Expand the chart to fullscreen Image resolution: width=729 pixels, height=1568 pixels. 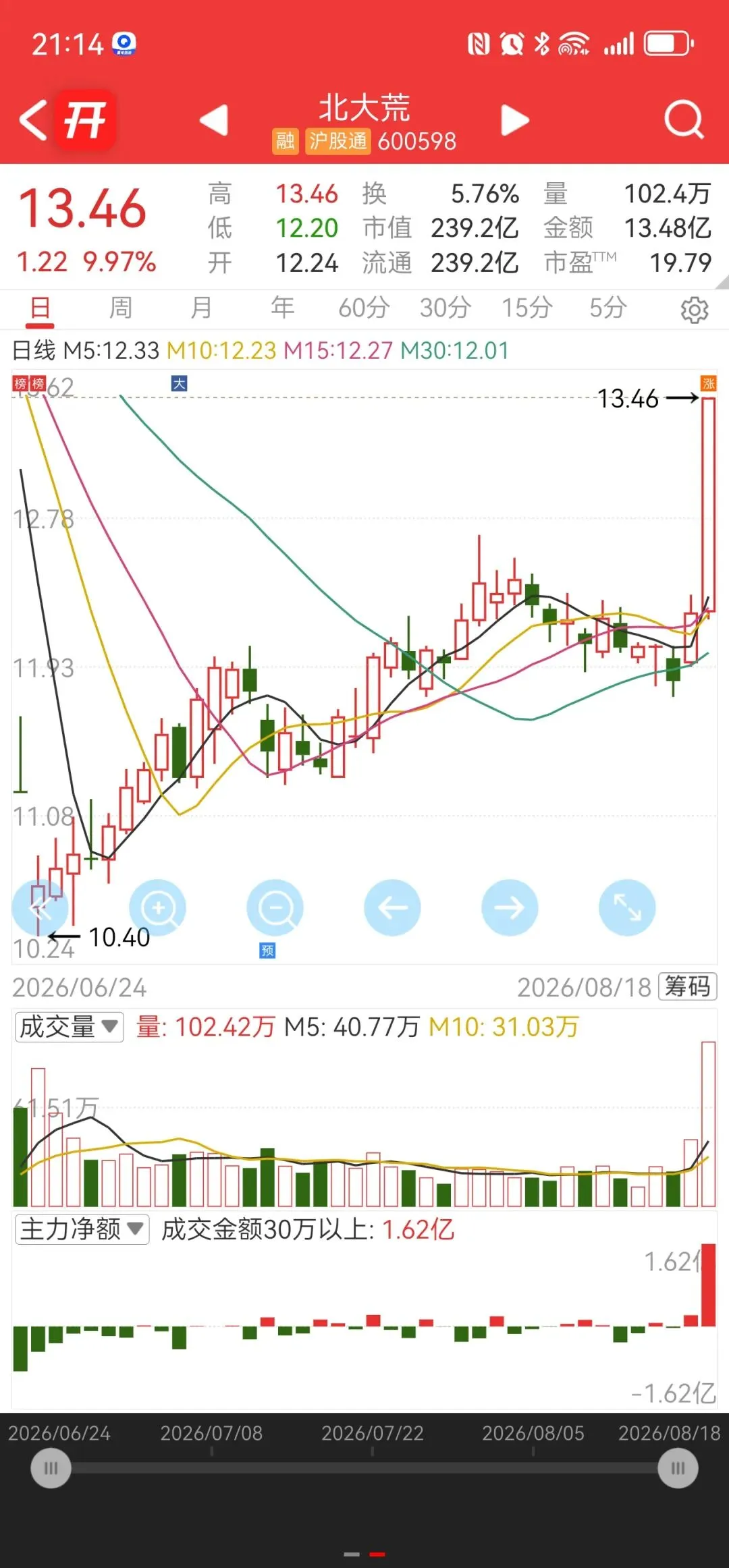(627, 907)
